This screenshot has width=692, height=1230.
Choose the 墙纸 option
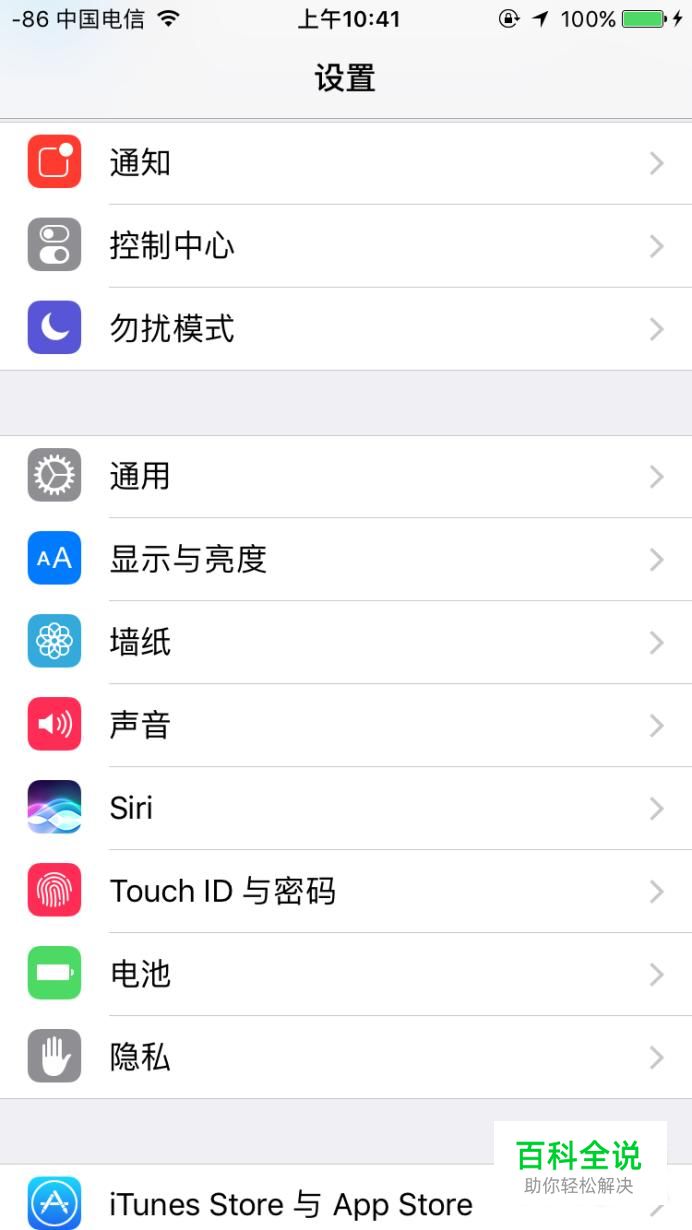pos(345,642)
